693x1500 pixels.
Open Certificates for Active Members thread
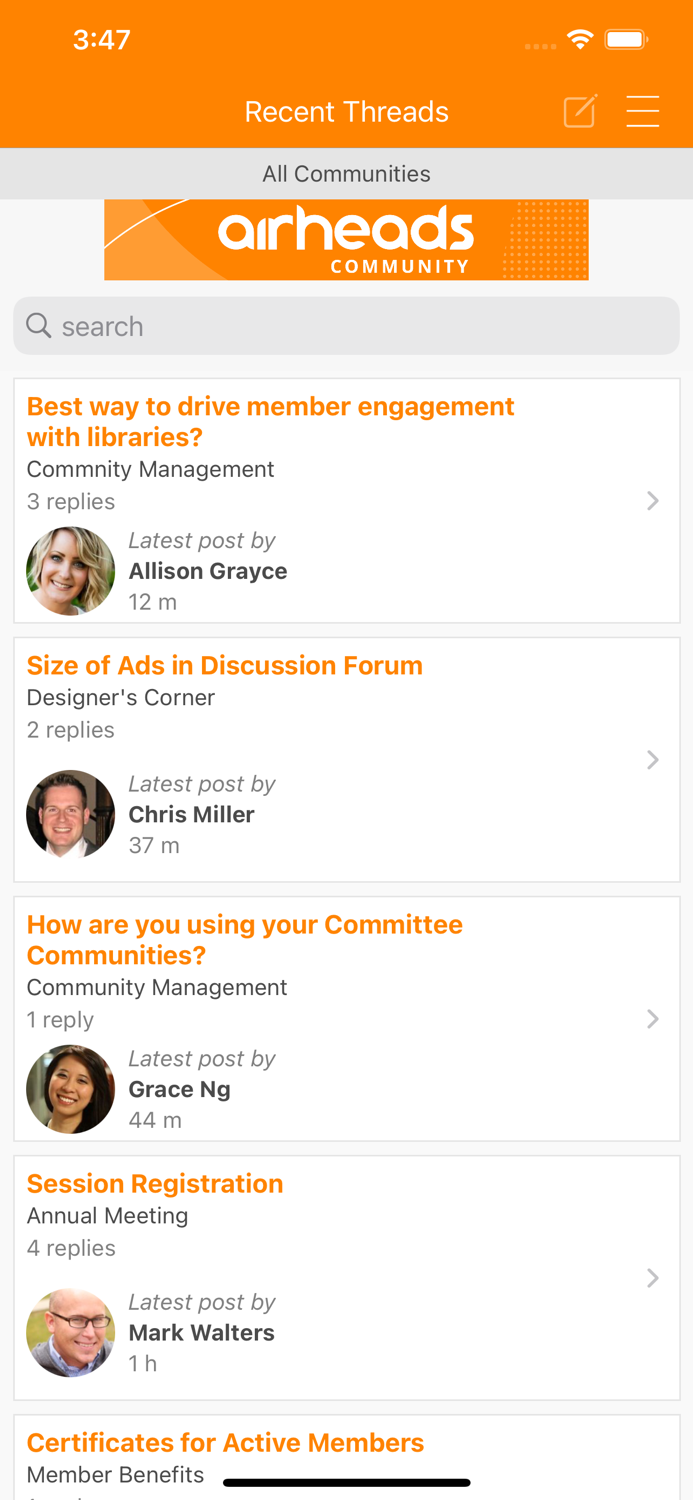225,1443
